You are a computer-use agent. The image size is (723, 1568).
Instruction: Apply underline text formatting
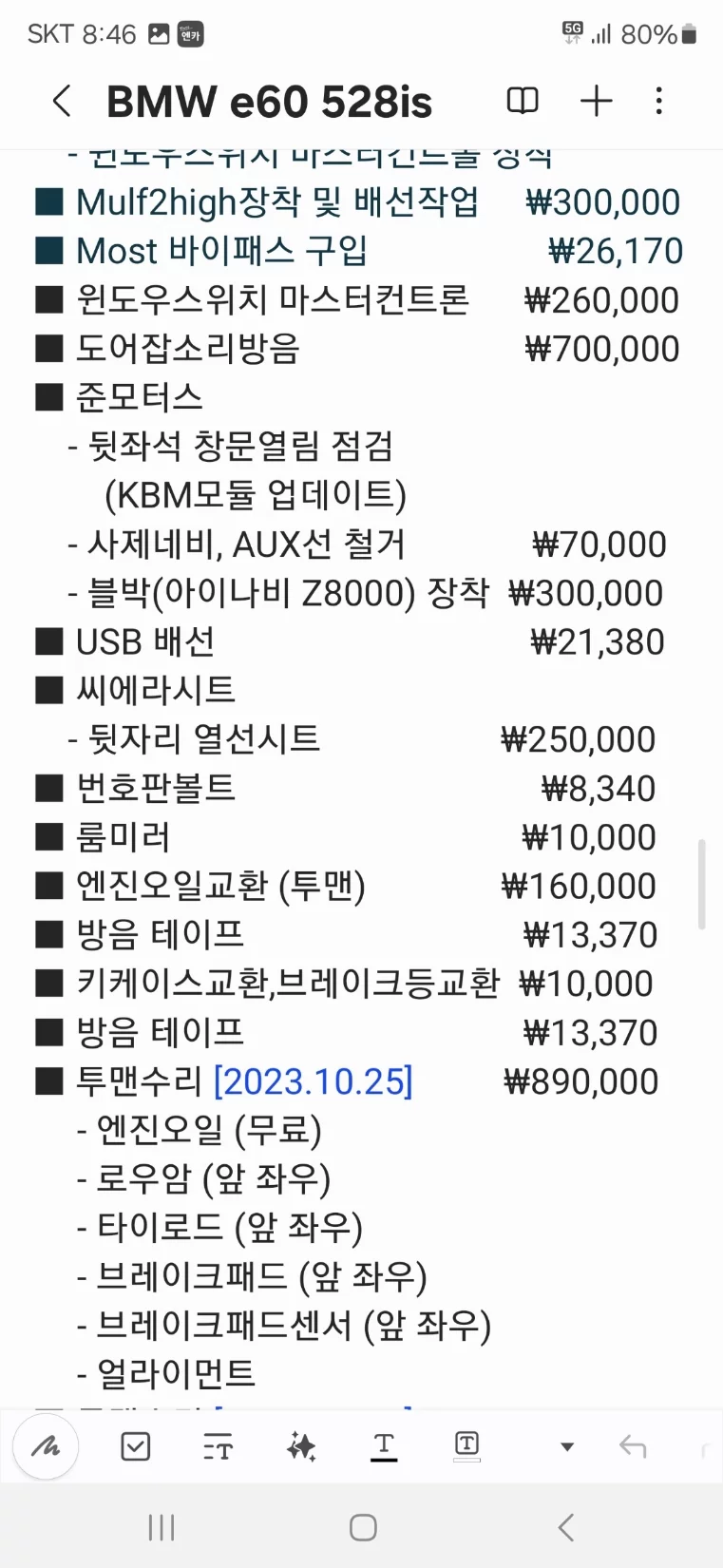click(384, 1447)
